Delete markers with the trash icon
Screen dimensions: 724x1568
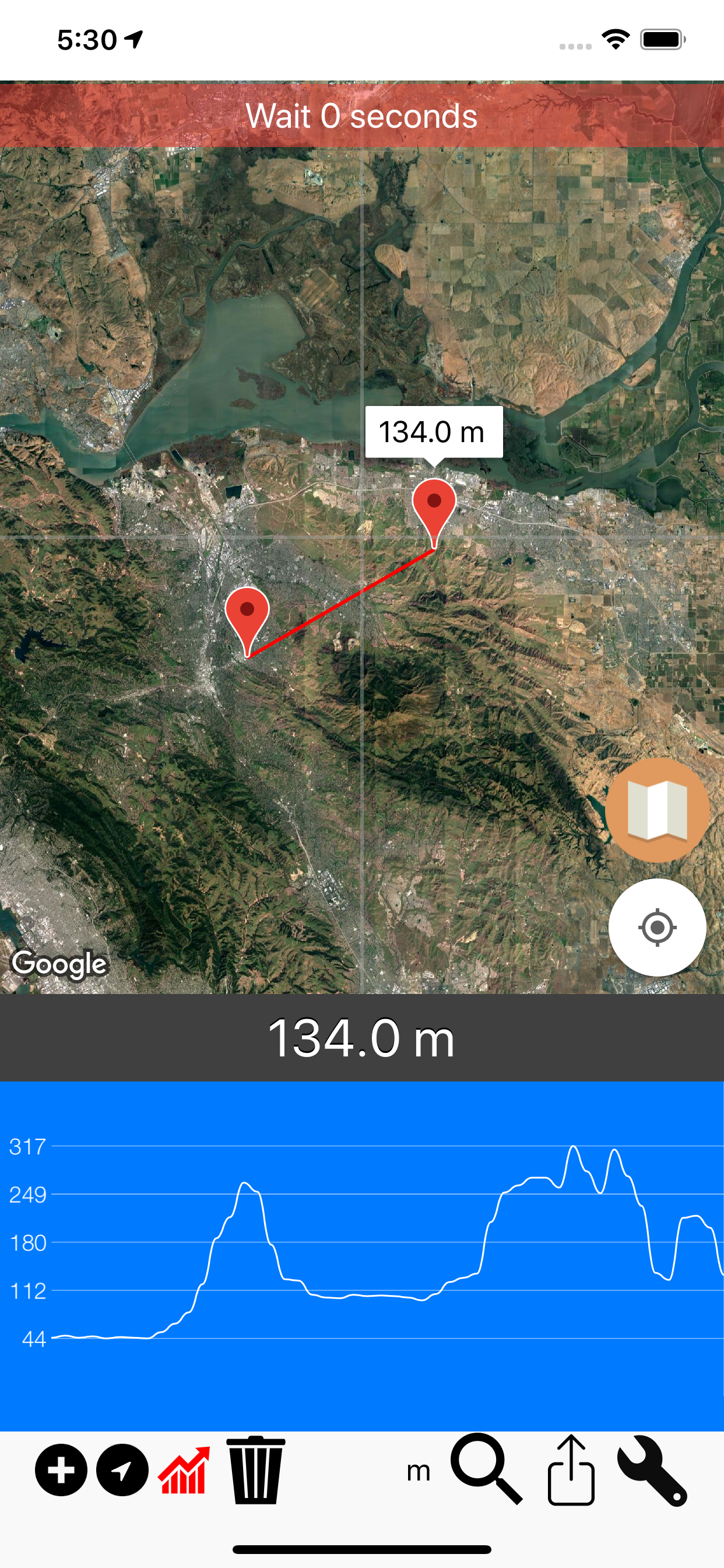click(x=255, y=1470)
